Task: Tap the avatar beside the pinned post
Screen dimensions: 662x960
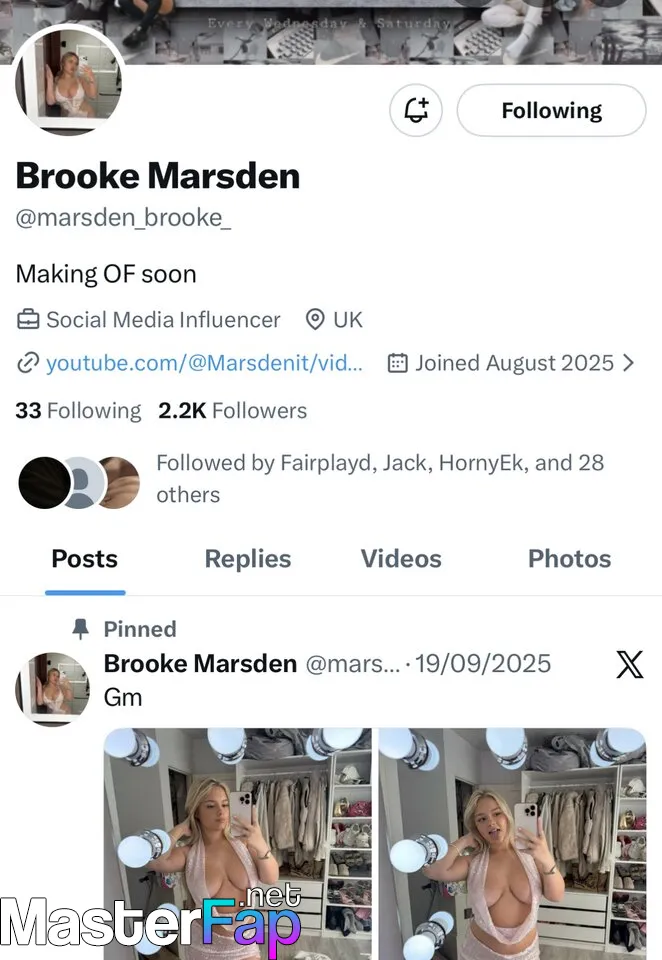Action: pos(53,688)
